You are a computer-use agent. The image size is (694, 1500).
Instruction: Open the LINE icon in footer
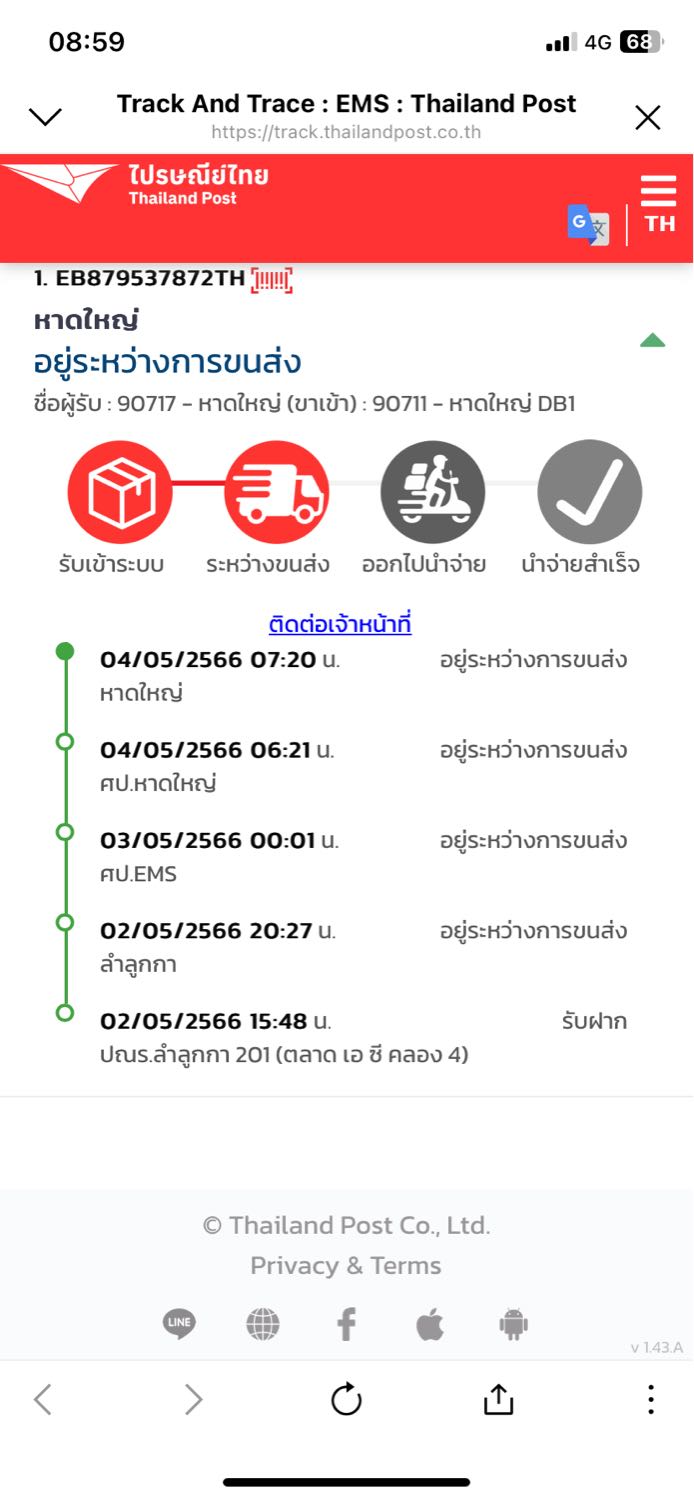[x=180, y=1325]
